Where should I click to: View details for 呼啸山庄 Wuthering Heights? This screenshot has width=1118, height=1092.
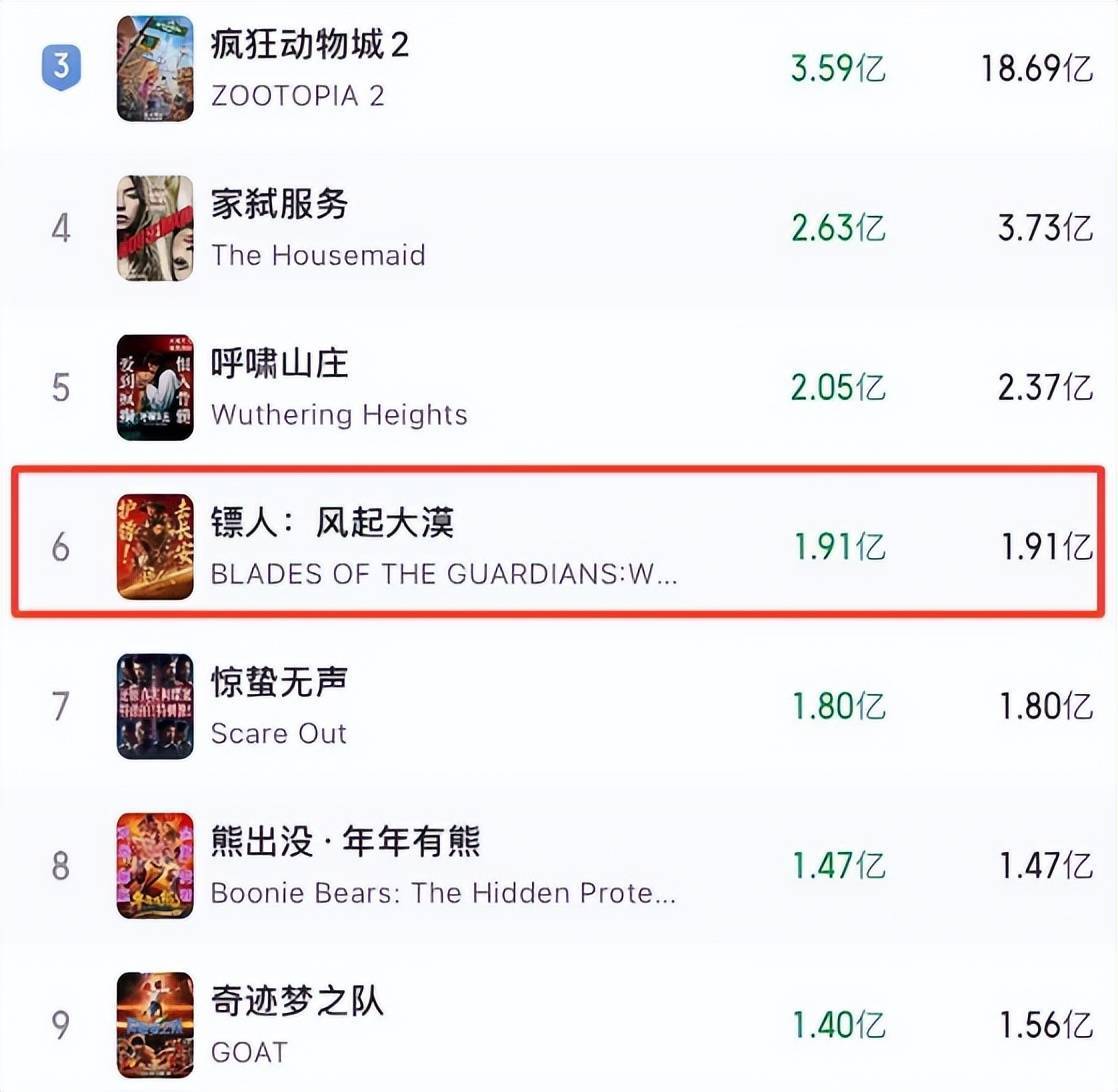click(559, 387)
